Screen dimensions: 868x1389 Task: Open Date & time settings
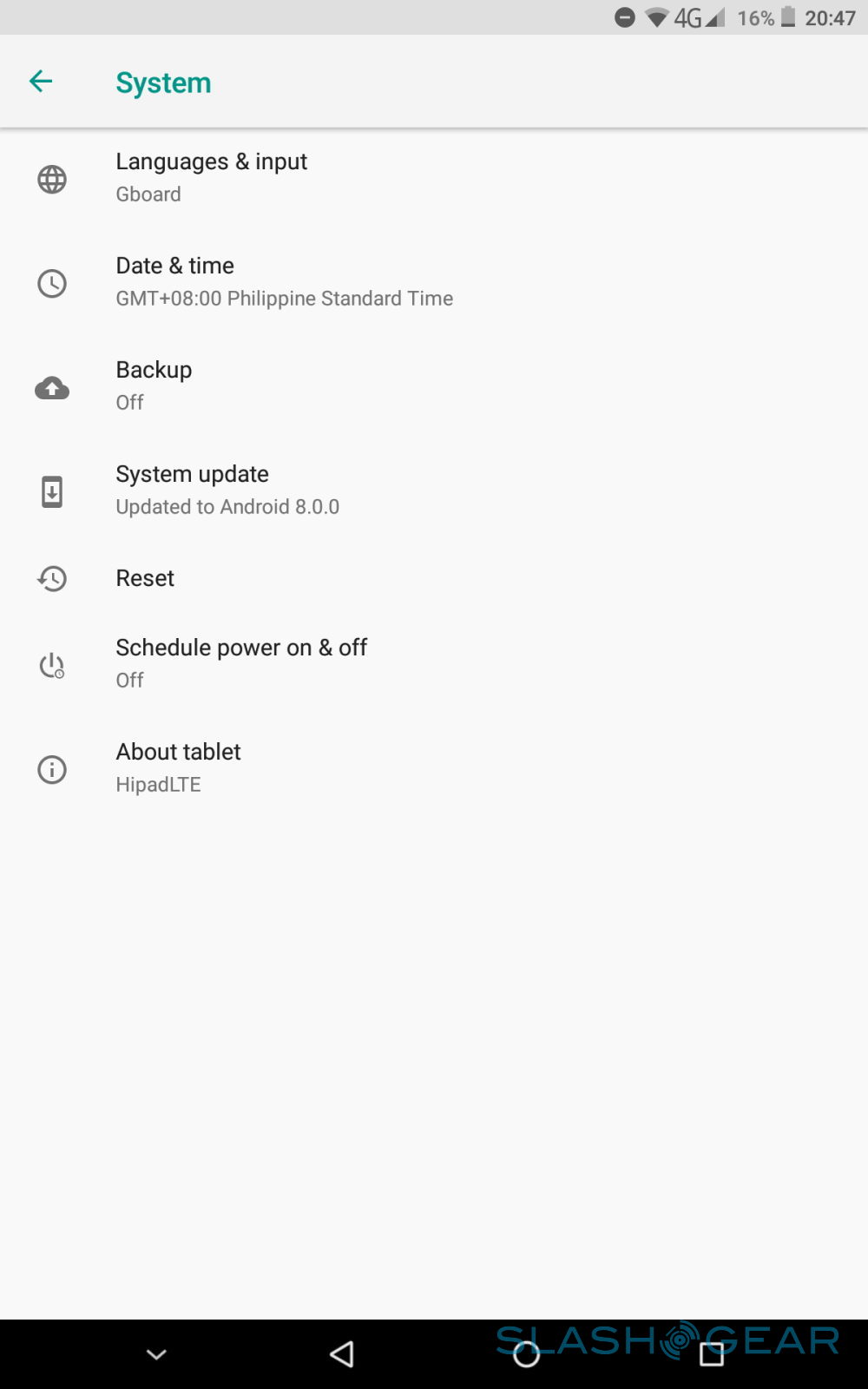point(284,282)
